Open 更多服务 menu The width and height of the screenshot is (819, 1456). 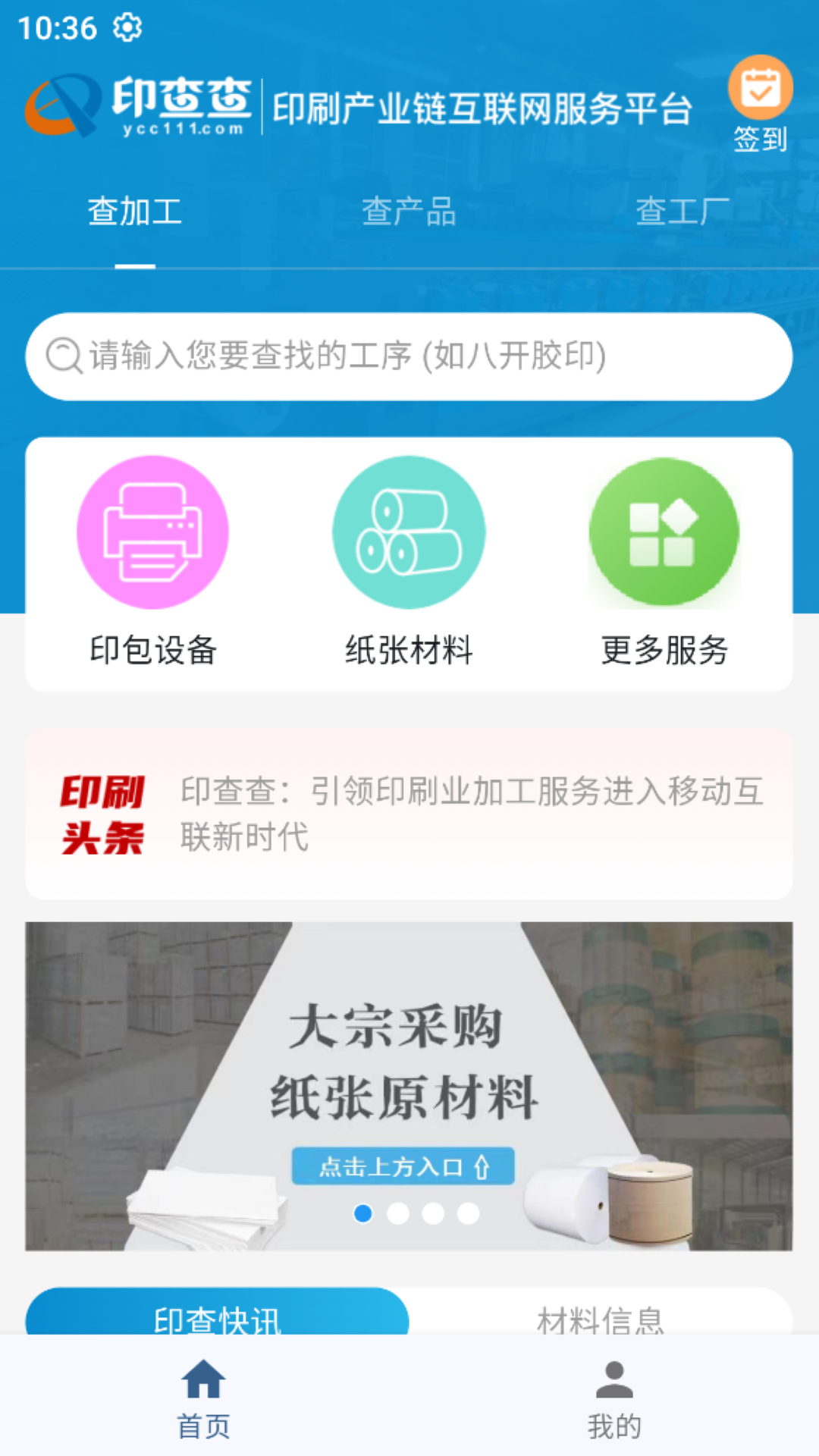pyautogui.click(x=664, y=563)
